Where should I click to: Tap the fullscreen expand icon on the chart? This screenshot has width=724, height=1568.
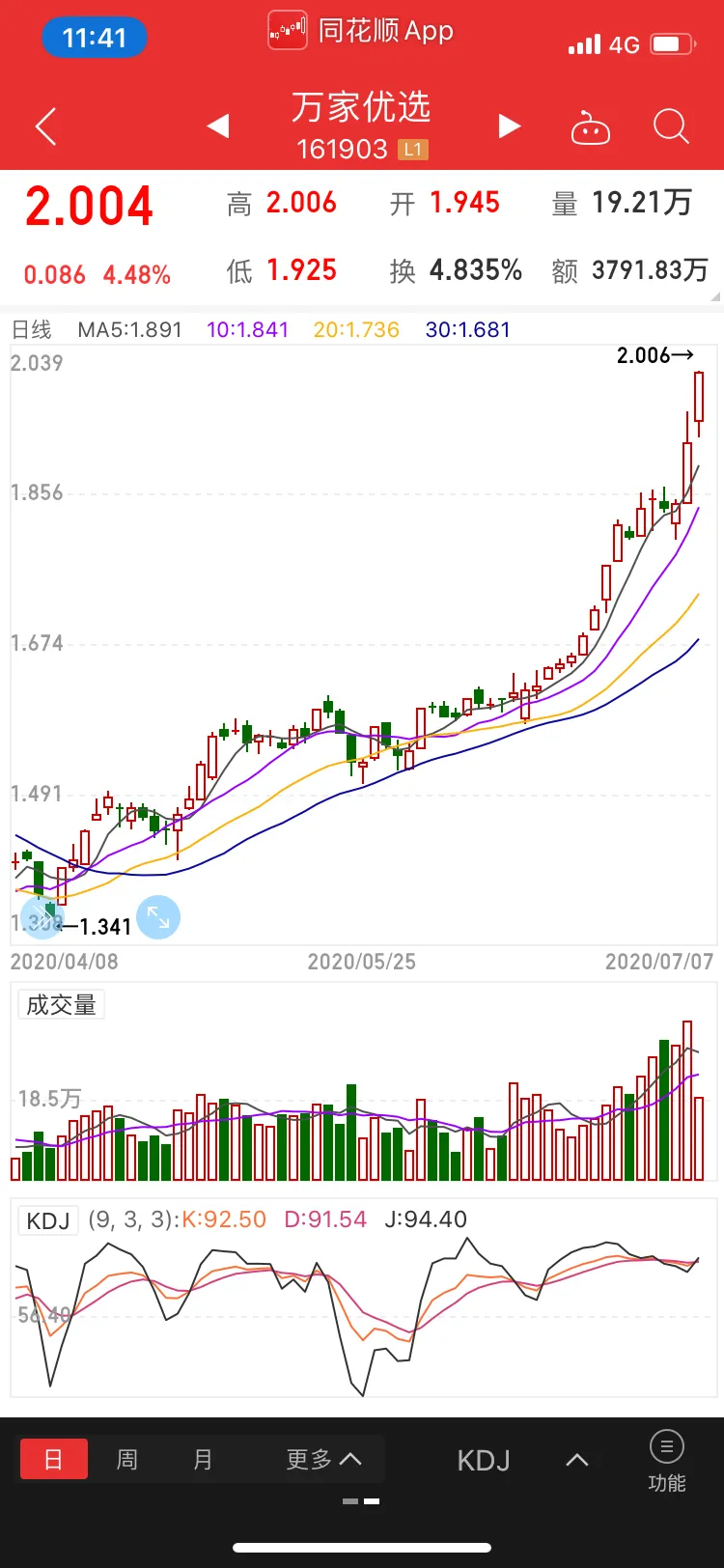pos(157,917)
